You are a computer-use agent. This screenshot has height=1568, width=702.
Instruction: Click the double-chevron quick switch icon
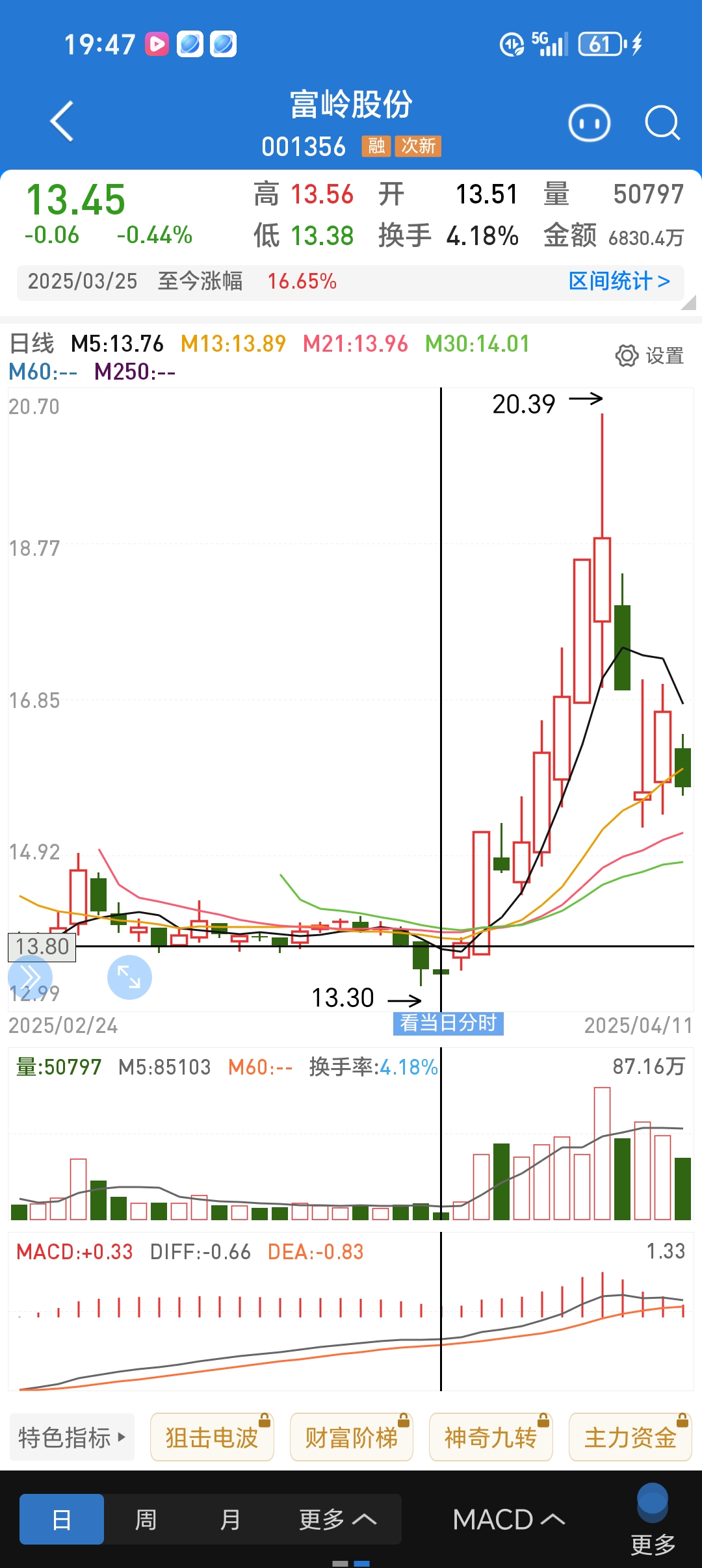(x=29, y=977)
